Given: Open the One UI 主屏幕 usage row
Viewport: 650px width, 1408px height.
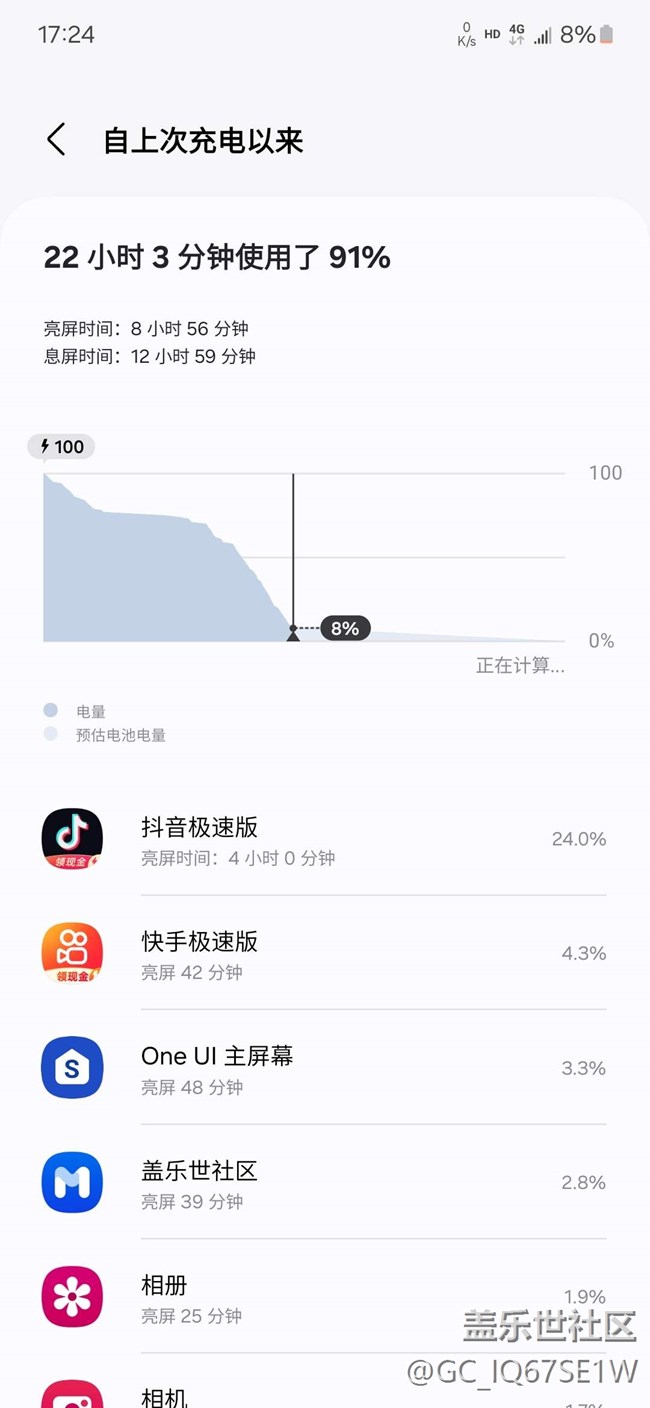Looking at the screenshot, I should click(x=325, y=1068).
